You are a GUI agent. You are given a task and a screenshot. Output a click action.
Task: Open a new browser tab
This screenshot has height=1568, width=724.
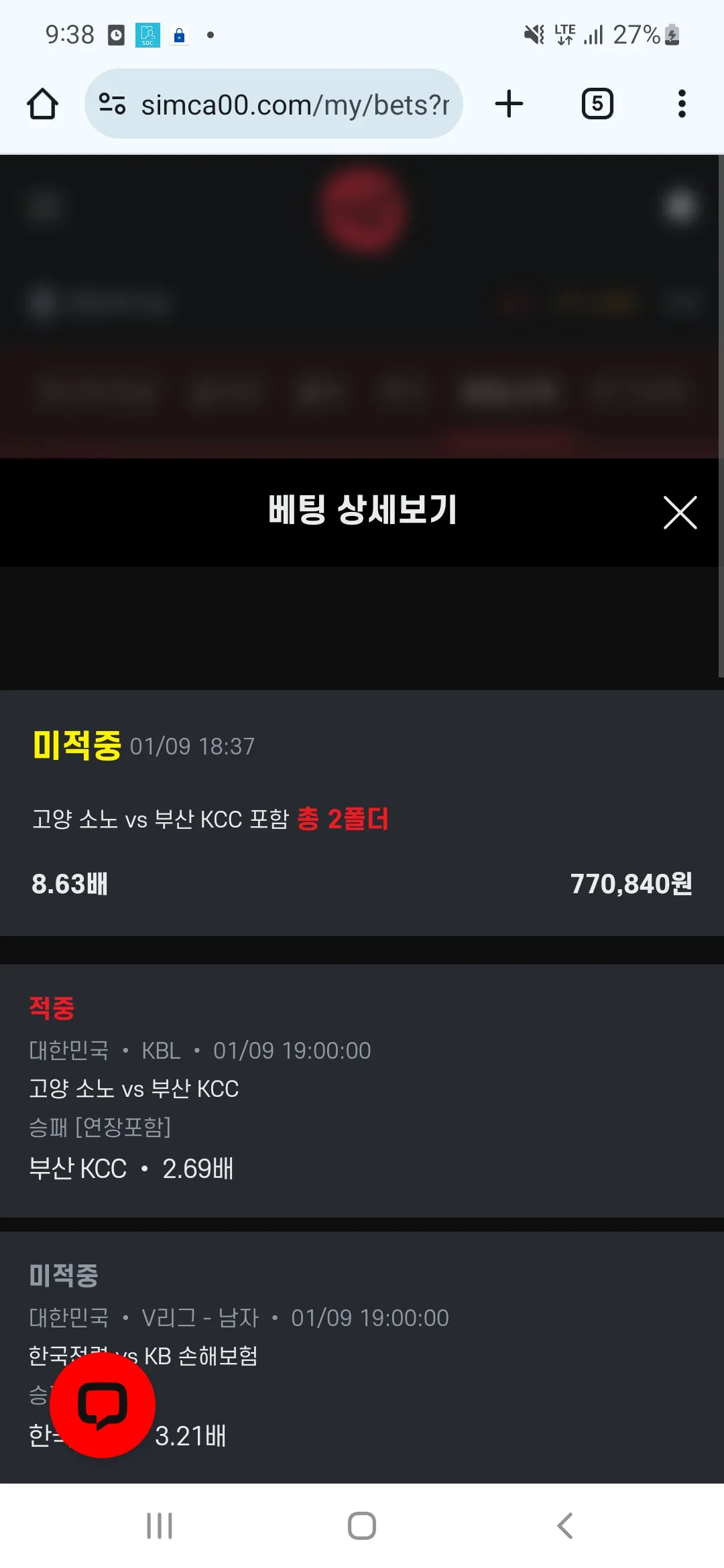coord(509,104)
